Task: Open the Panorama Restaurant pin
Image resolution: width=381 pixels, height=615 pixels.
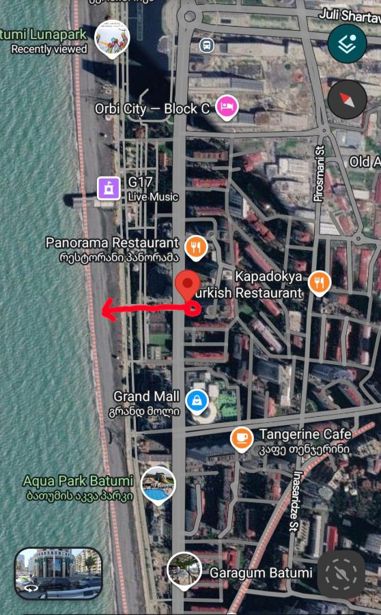Action: click(196, 248)
